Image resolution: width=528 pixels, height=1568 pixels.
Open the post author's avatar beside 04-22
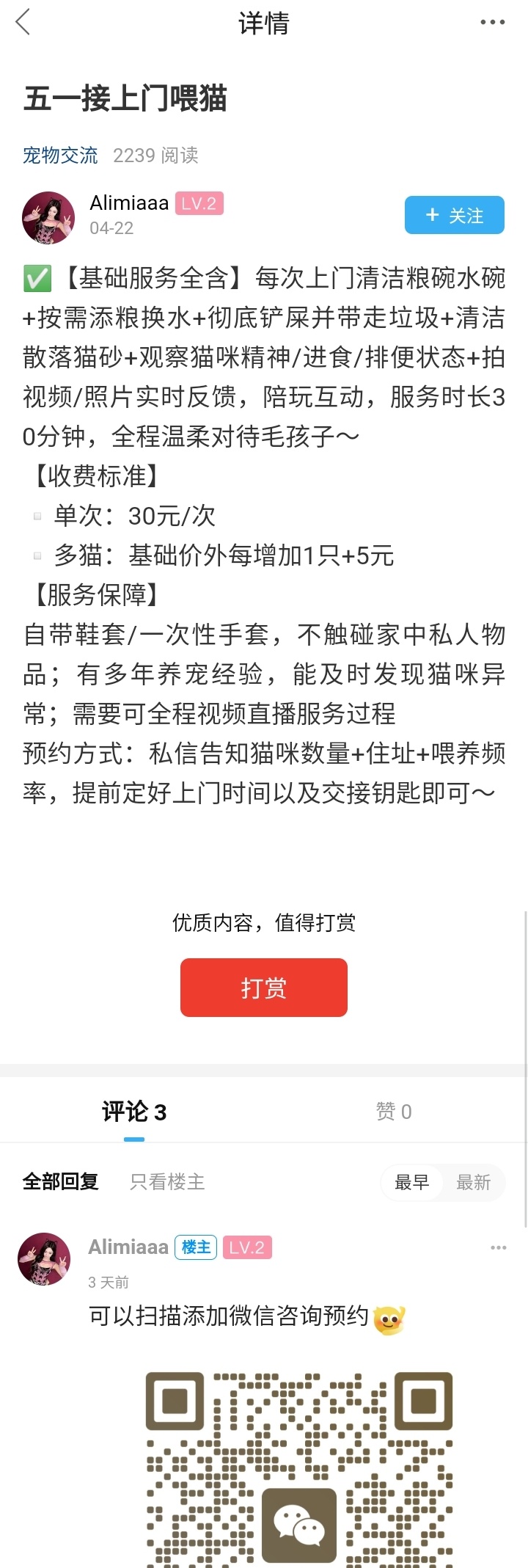pos(48,217)
